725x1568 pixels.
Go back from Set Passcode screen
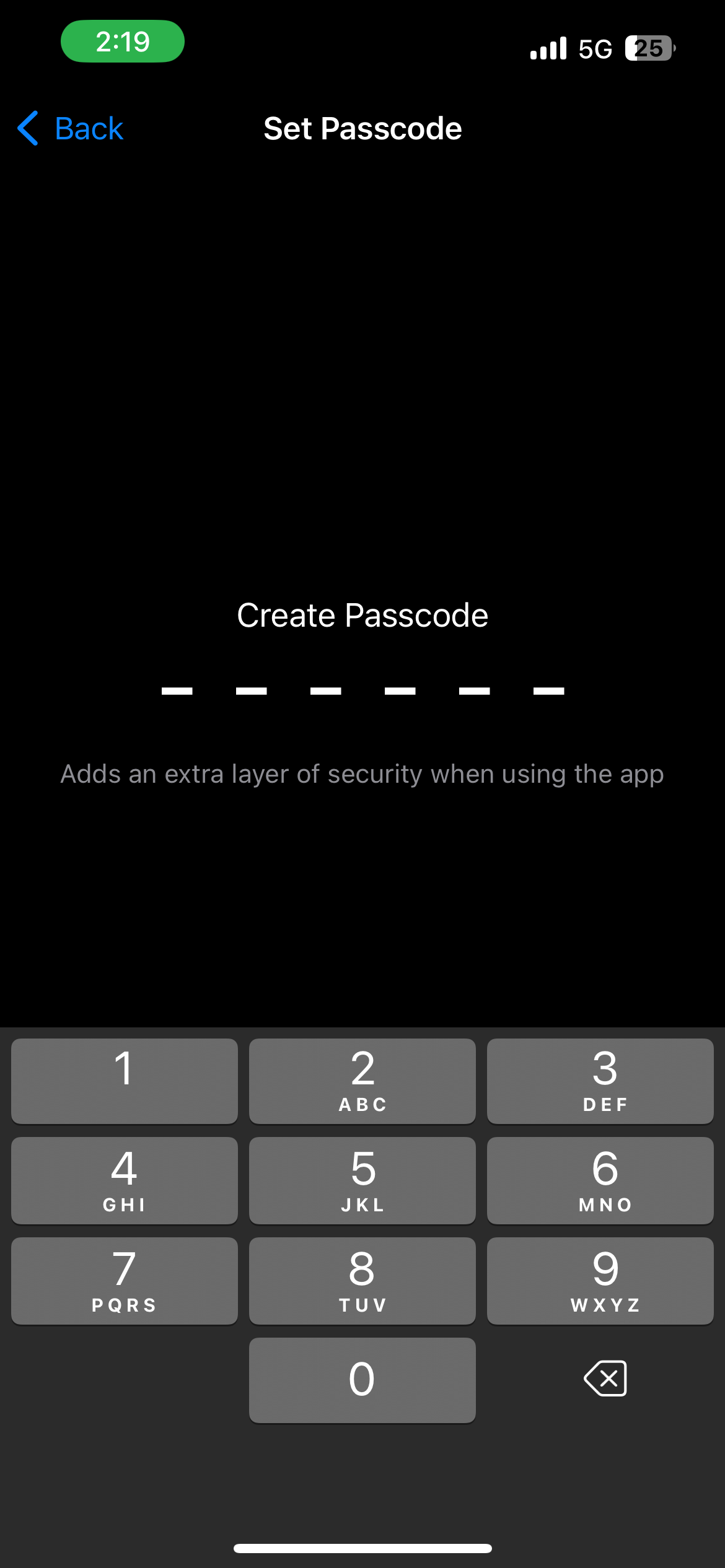pyautogui.click(x=70, y=128)
